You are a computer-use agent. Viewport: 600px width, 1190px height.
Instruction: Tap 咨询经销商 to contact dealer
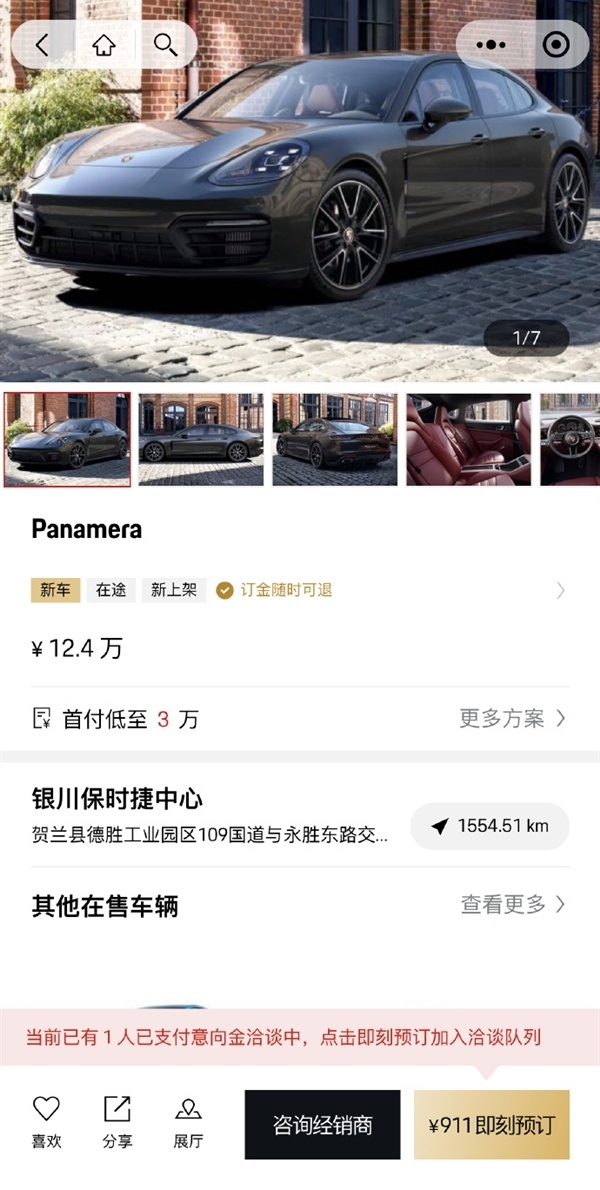click(x=322, y=1125)
